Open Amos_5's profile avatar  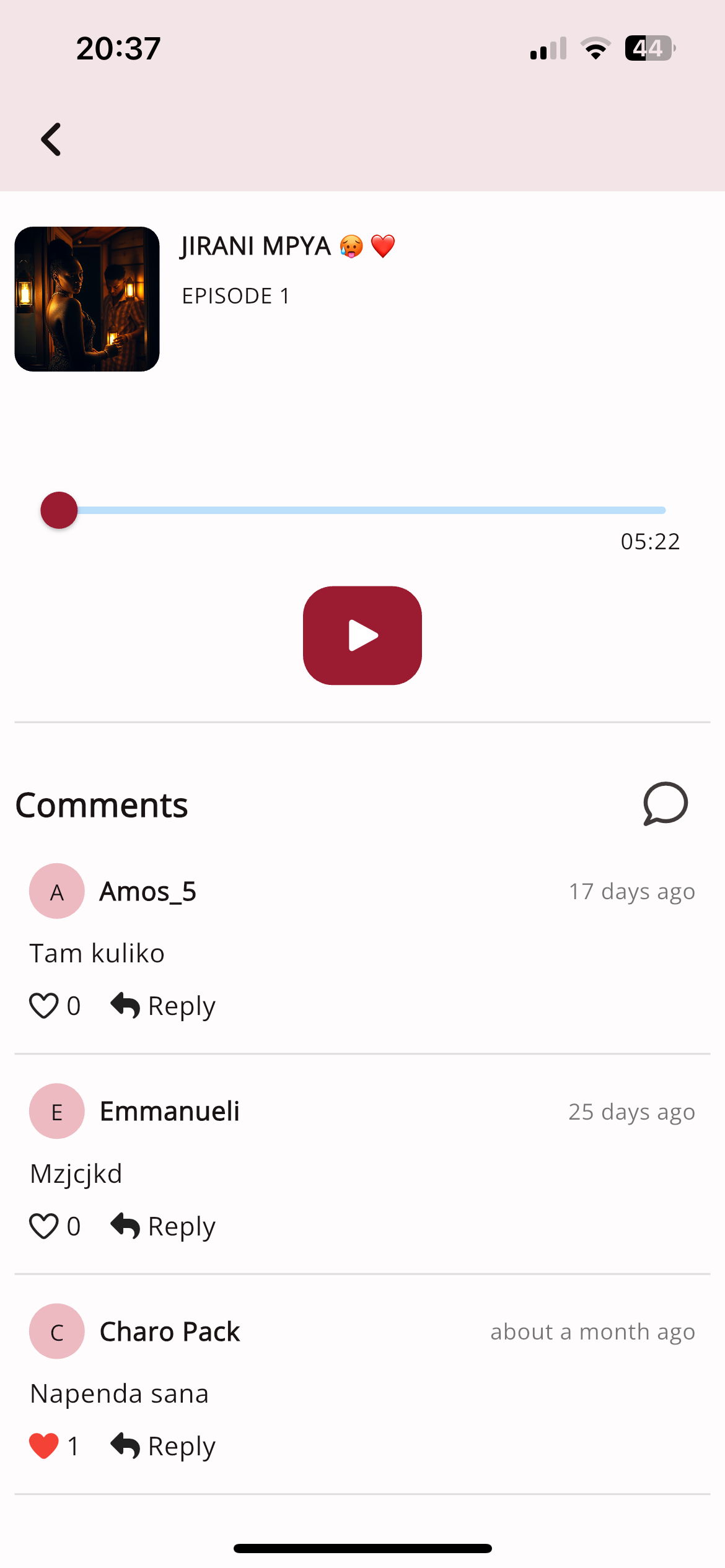(x=56, y=891)
